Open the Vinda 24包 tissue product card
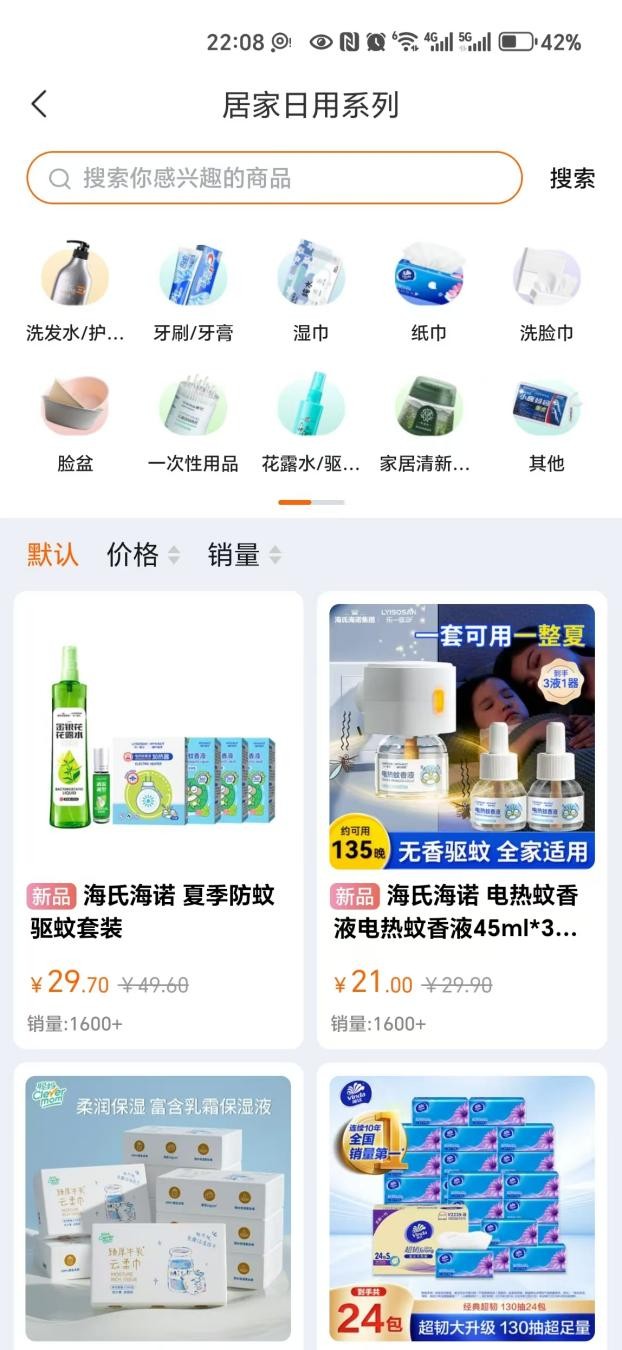 pos(462,1210)
